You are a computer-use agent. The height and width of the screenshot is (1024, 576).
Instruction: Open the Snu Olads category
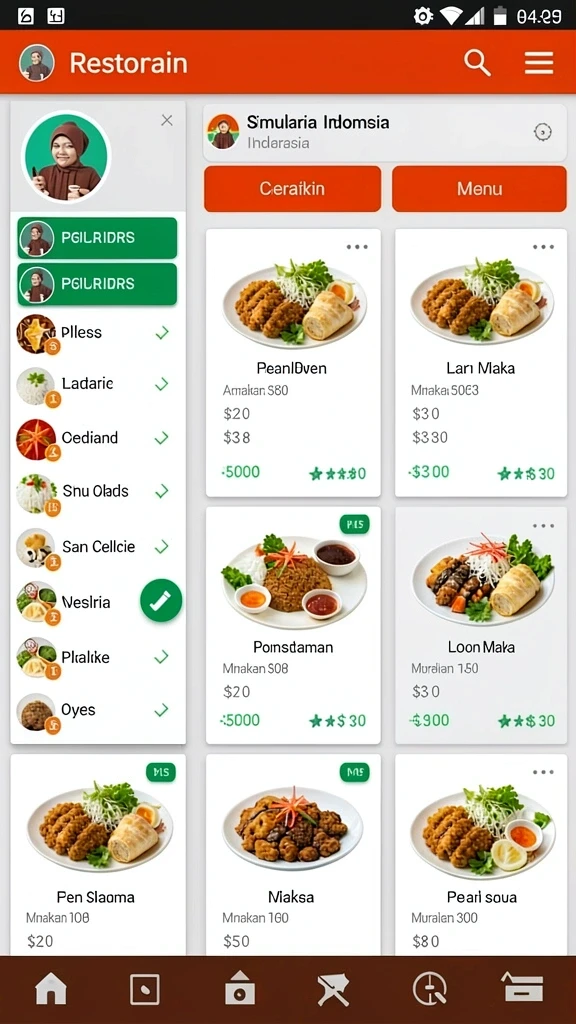(98, 492)
